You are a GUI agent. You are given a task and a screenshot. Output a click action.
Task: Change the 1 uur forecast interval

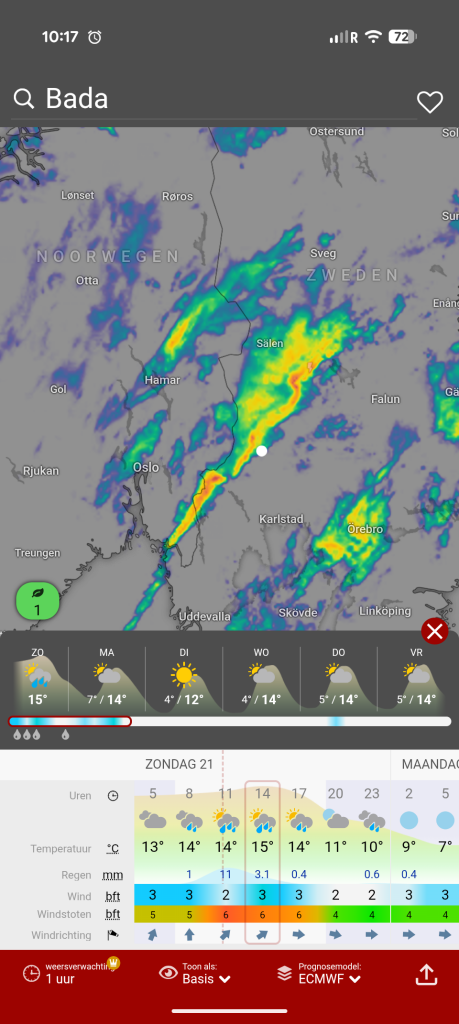pos(73,973)
